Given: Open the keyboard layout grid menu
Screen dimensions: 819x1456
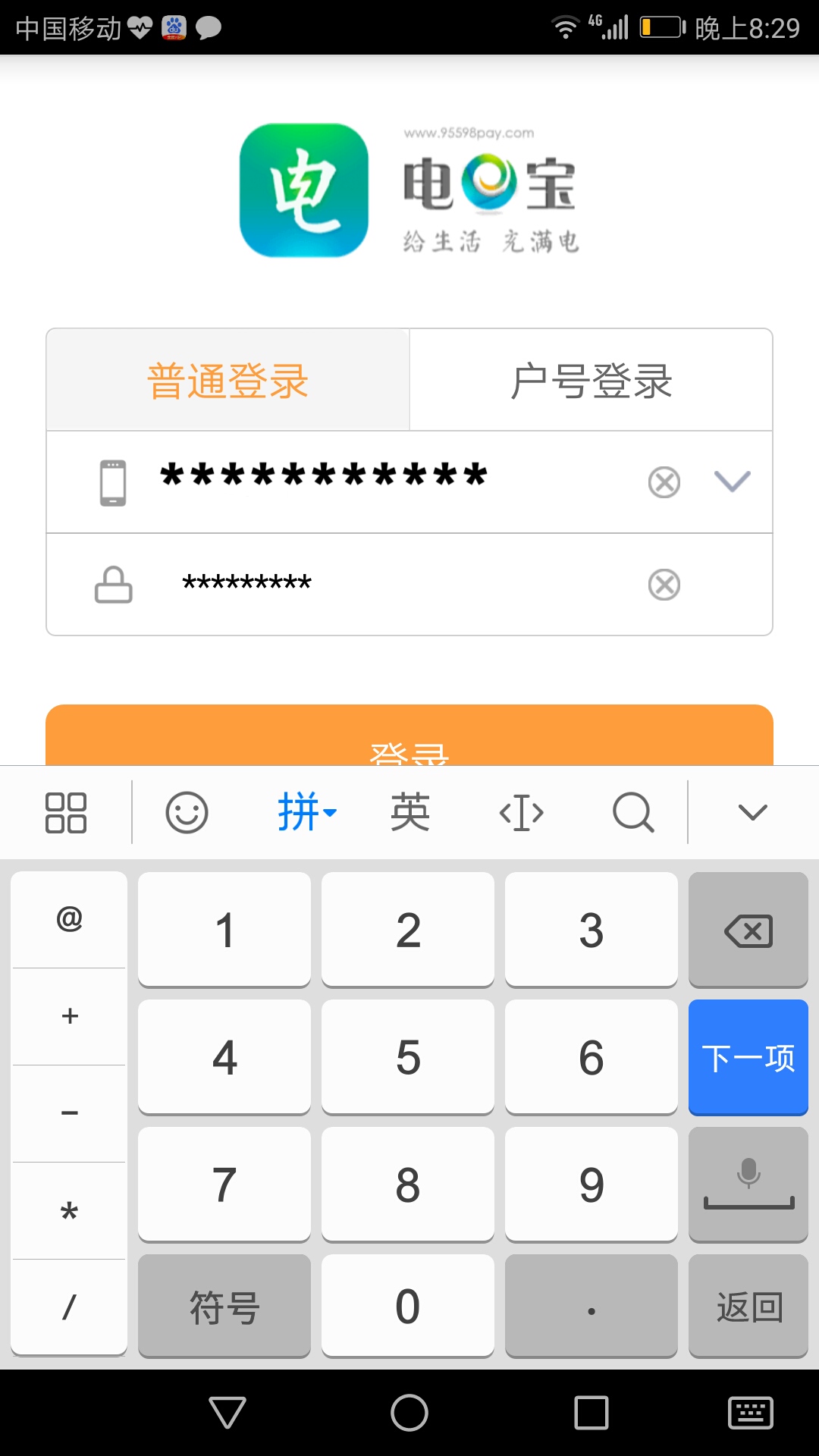Looking at the screenshot, I should [x=67, y=812].
